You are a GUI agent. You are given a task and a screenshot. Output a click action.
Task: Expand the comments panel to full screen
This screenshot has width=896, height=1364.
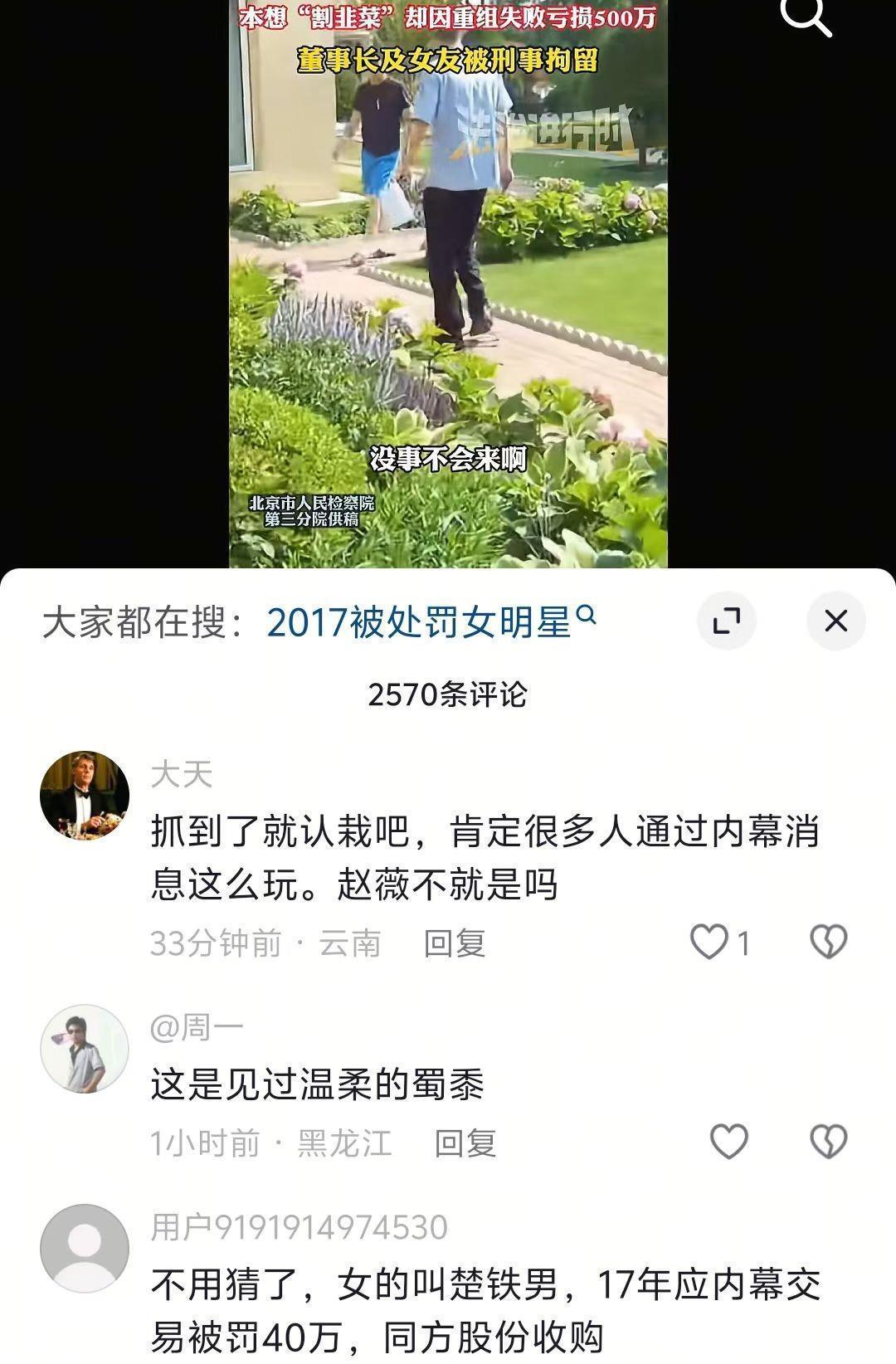point(726,621)
